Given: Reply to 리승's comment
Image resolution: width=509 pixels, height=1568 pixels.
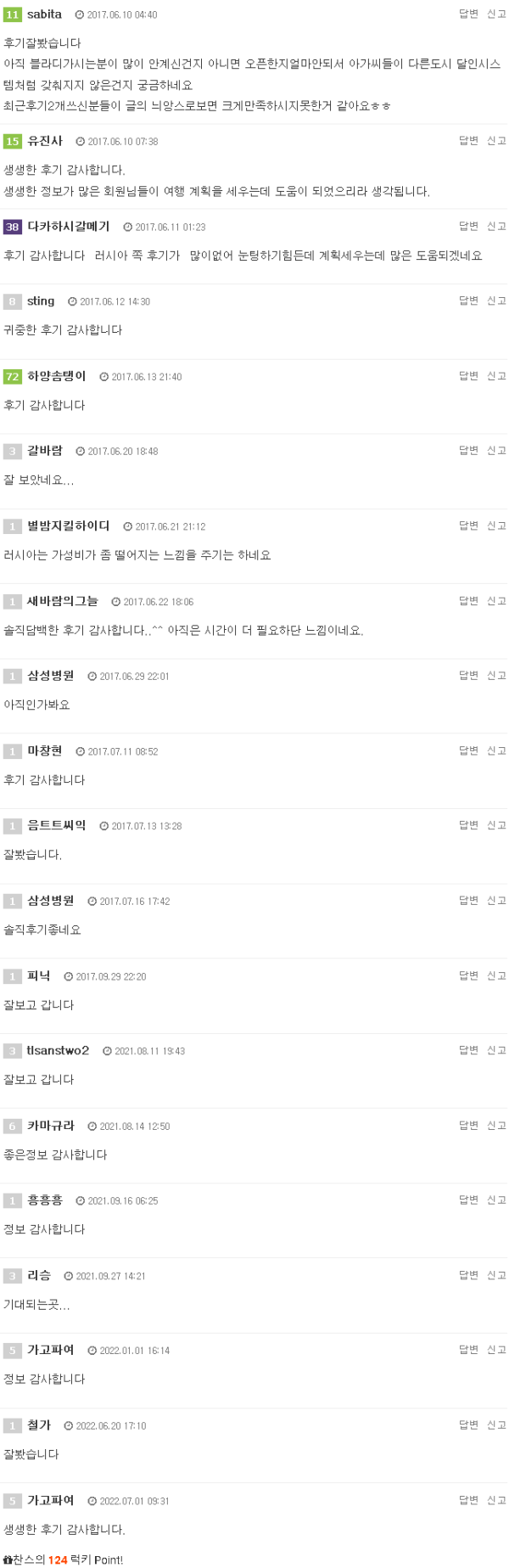Looking at the screenshot, I should pos(468,1275).
